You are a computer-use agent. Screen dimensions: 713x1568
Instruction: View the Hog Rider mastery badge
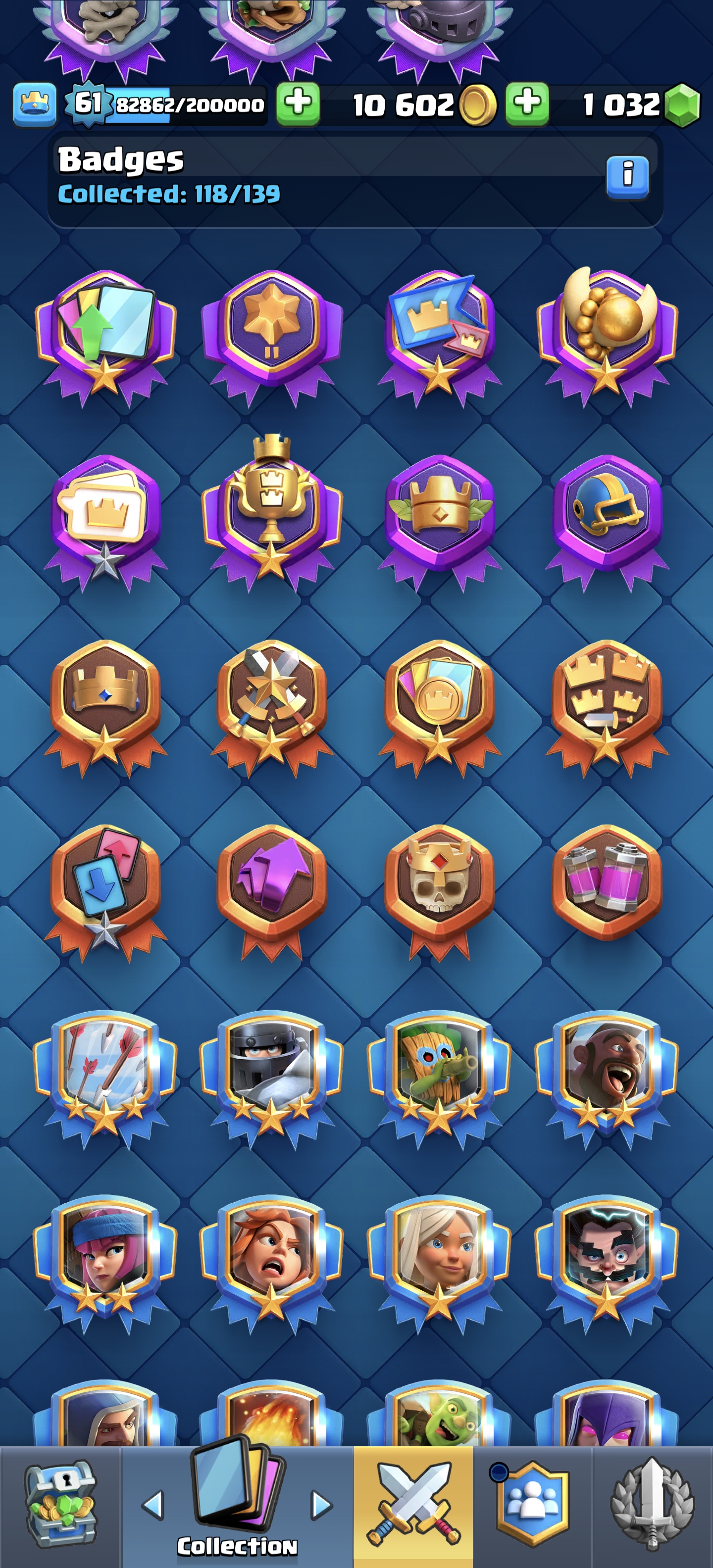(607, 1071)
